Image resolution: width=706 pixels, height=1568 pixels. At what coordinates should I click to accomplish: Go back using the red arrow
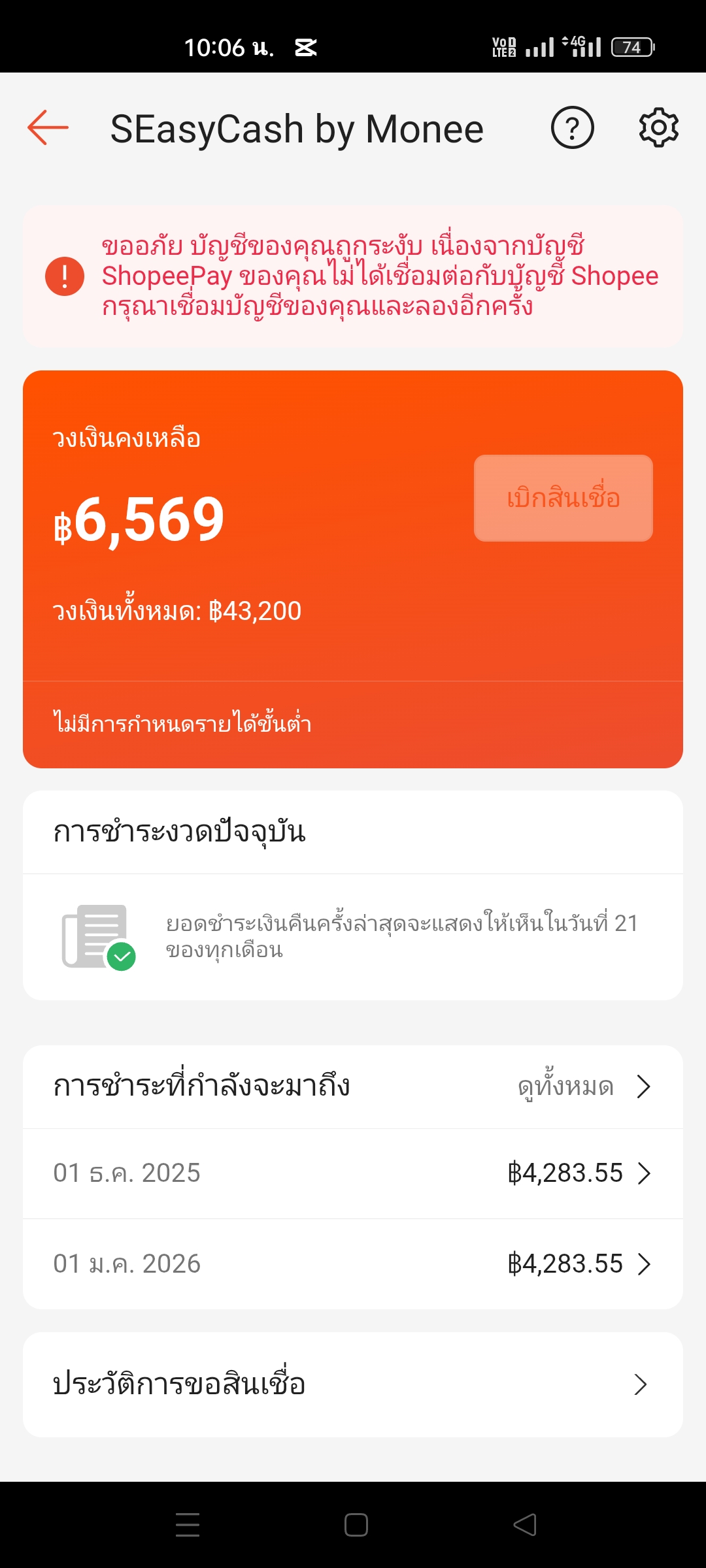(48, 127)
